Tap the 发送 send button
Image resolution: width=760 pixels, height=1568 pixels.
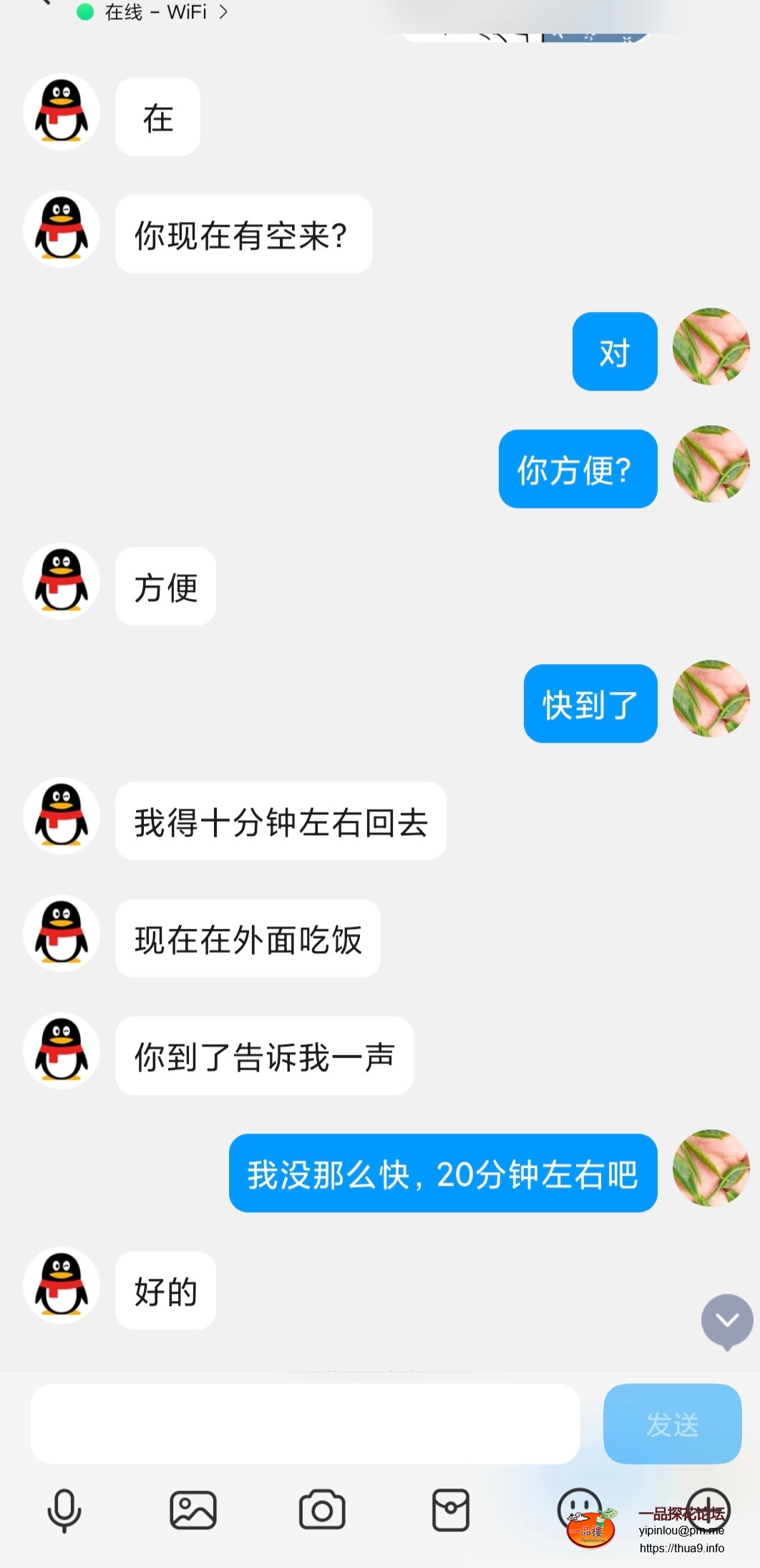pyautogui.click(x=672, y=1423)
